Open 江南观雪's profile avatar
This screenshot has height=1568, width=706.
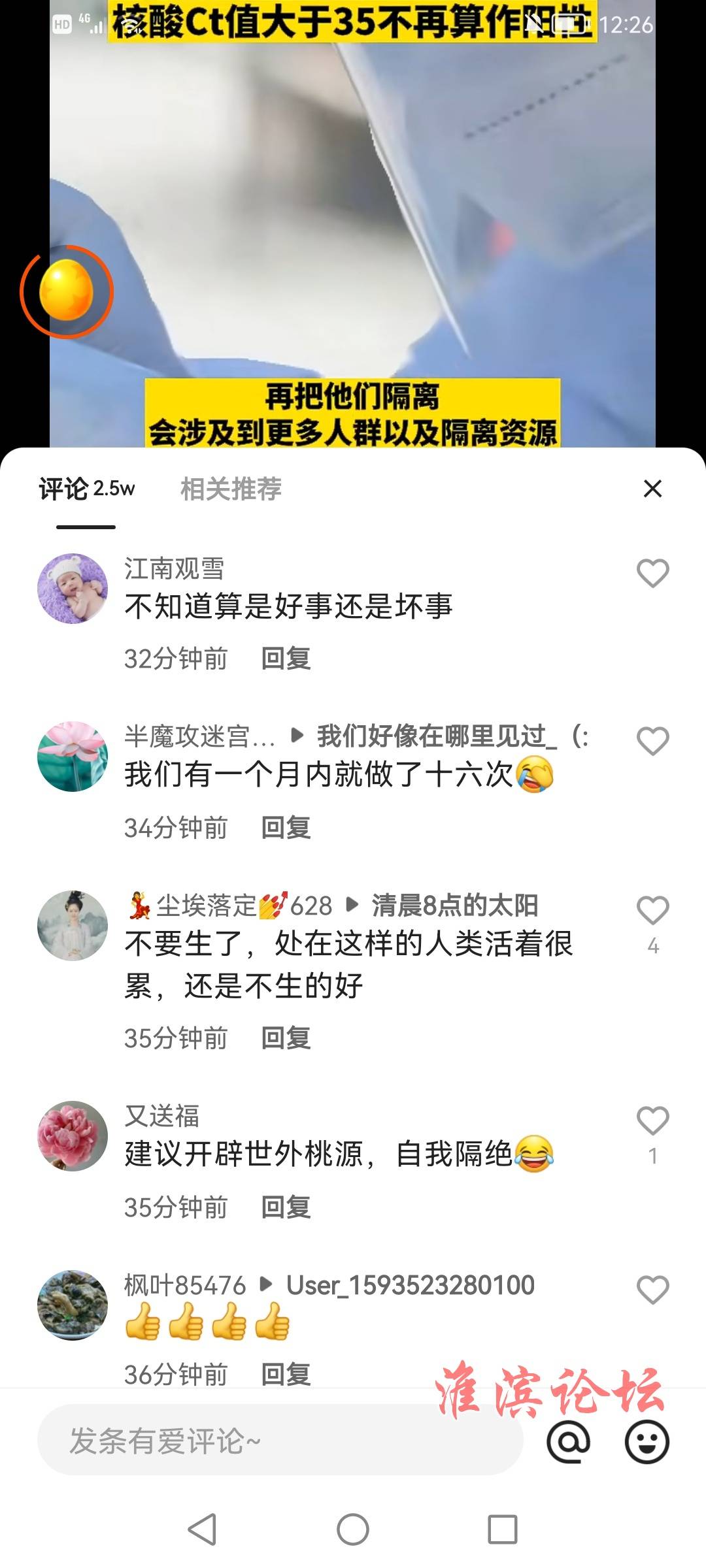tap(73, 589)
